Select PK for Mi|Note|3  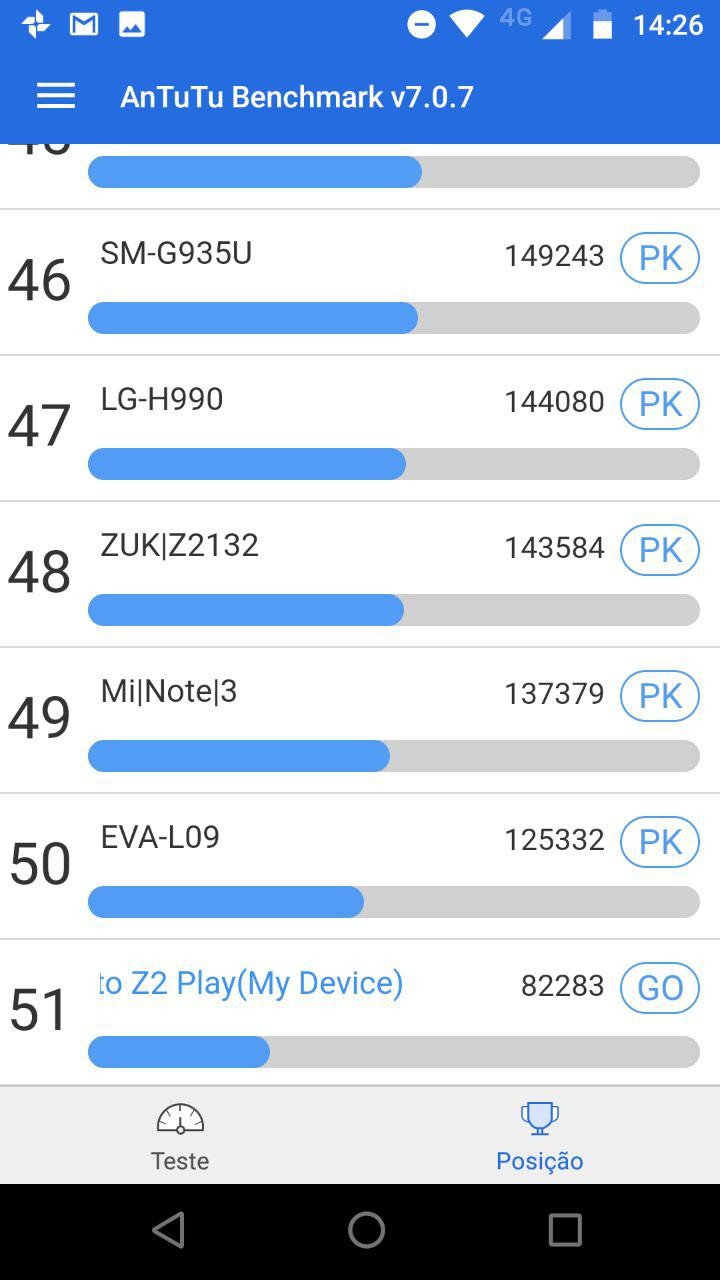660,696
